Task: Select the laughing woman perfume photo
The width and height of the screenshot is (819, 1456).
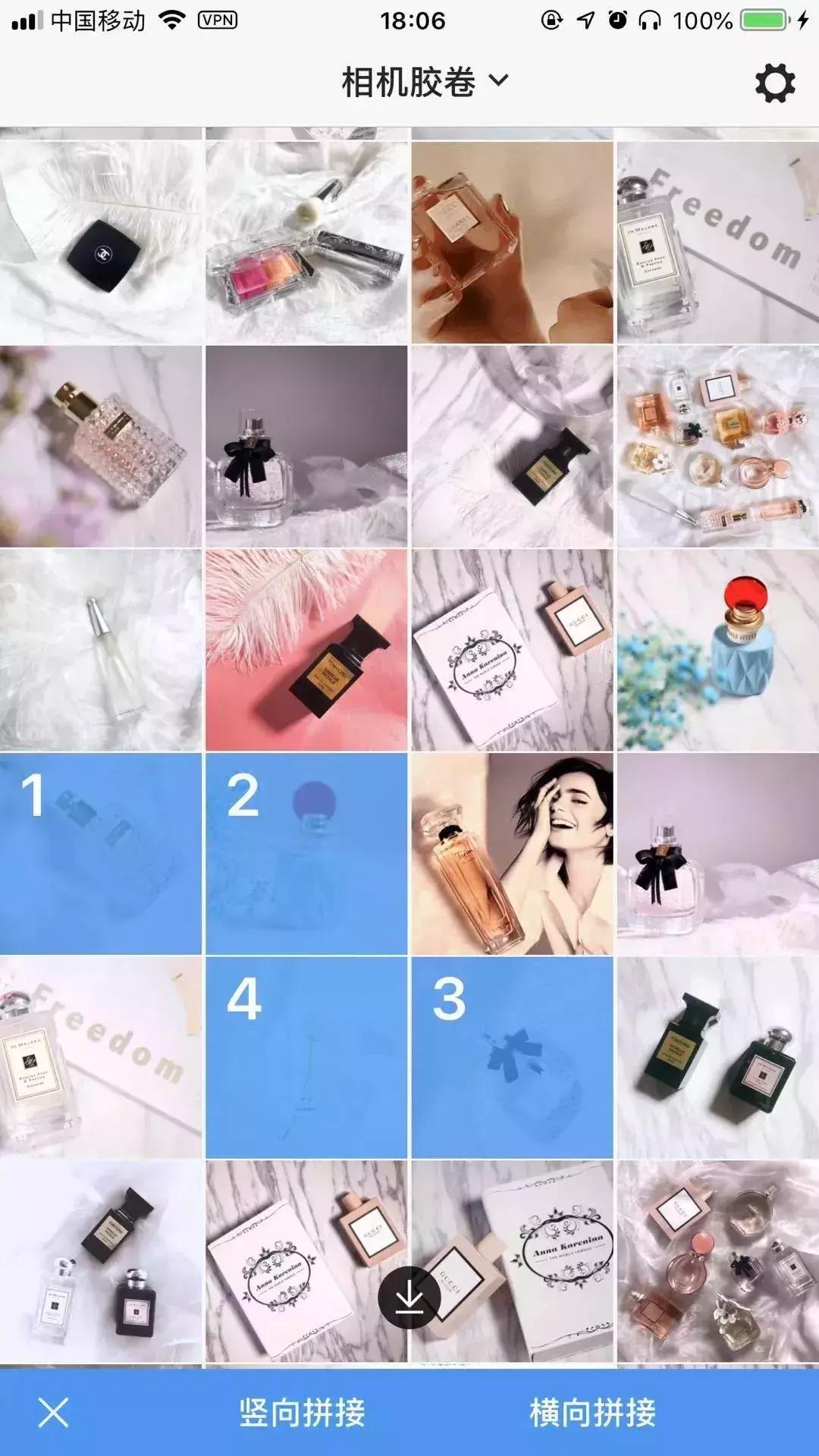Action: click(512, 853)
